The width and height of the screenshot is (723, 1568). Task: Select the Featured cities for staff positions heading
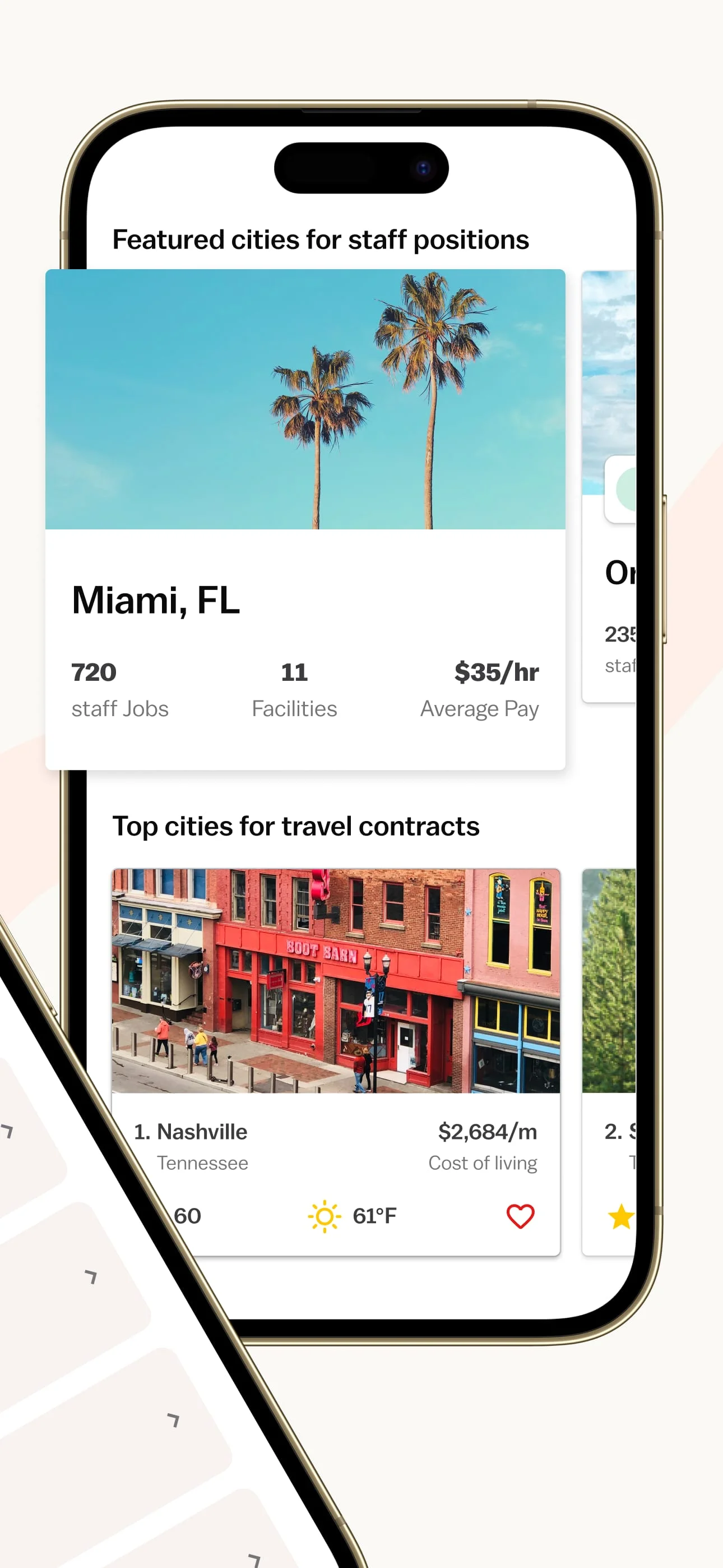[321, 240]
